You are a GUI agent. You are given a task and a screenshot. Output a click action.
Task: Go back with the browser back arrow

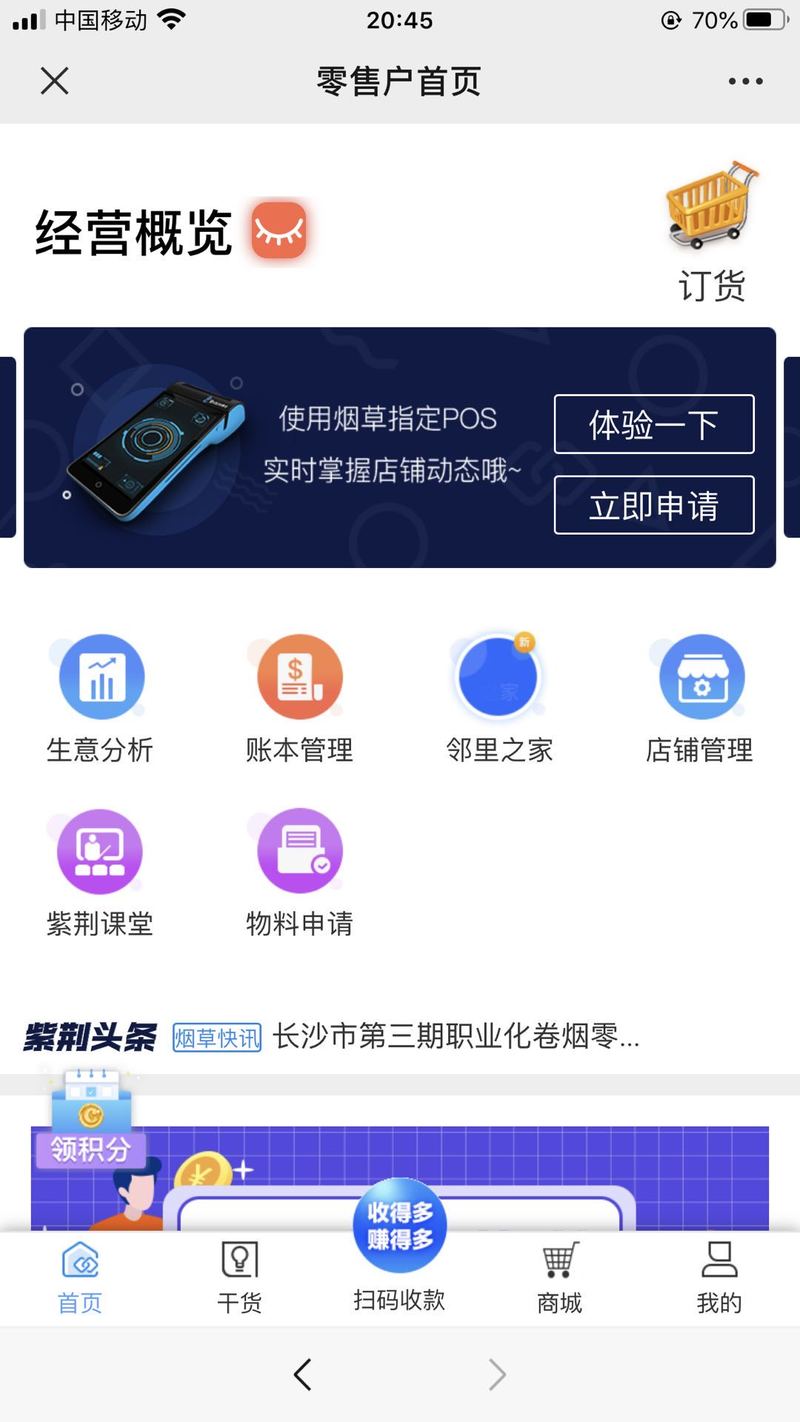tap(303, 1375)
